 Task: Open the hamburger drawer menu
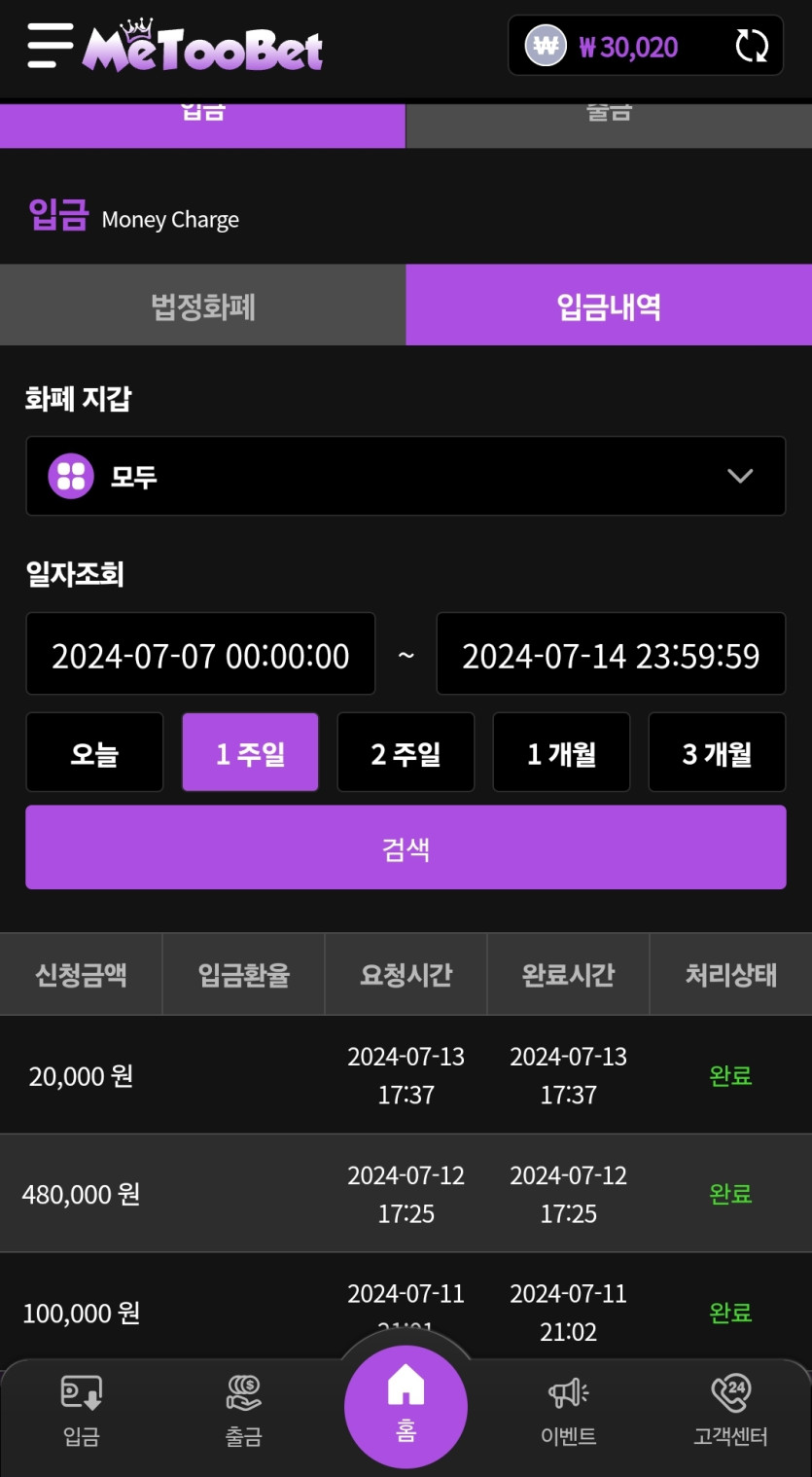pos(51,46)
